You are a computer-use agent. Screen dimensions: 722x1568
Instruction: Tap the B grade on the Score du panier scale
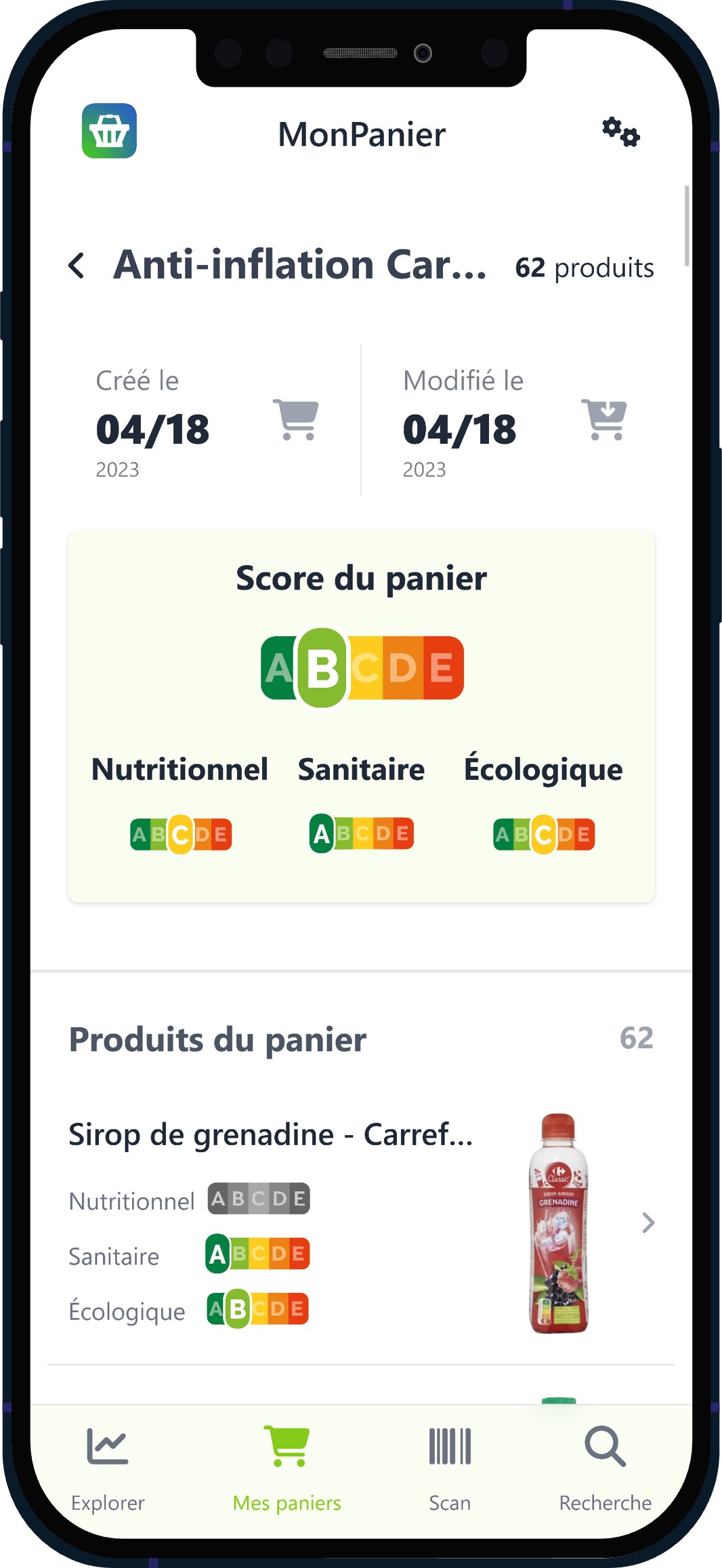pyautogui.click(x=323, y=669)
